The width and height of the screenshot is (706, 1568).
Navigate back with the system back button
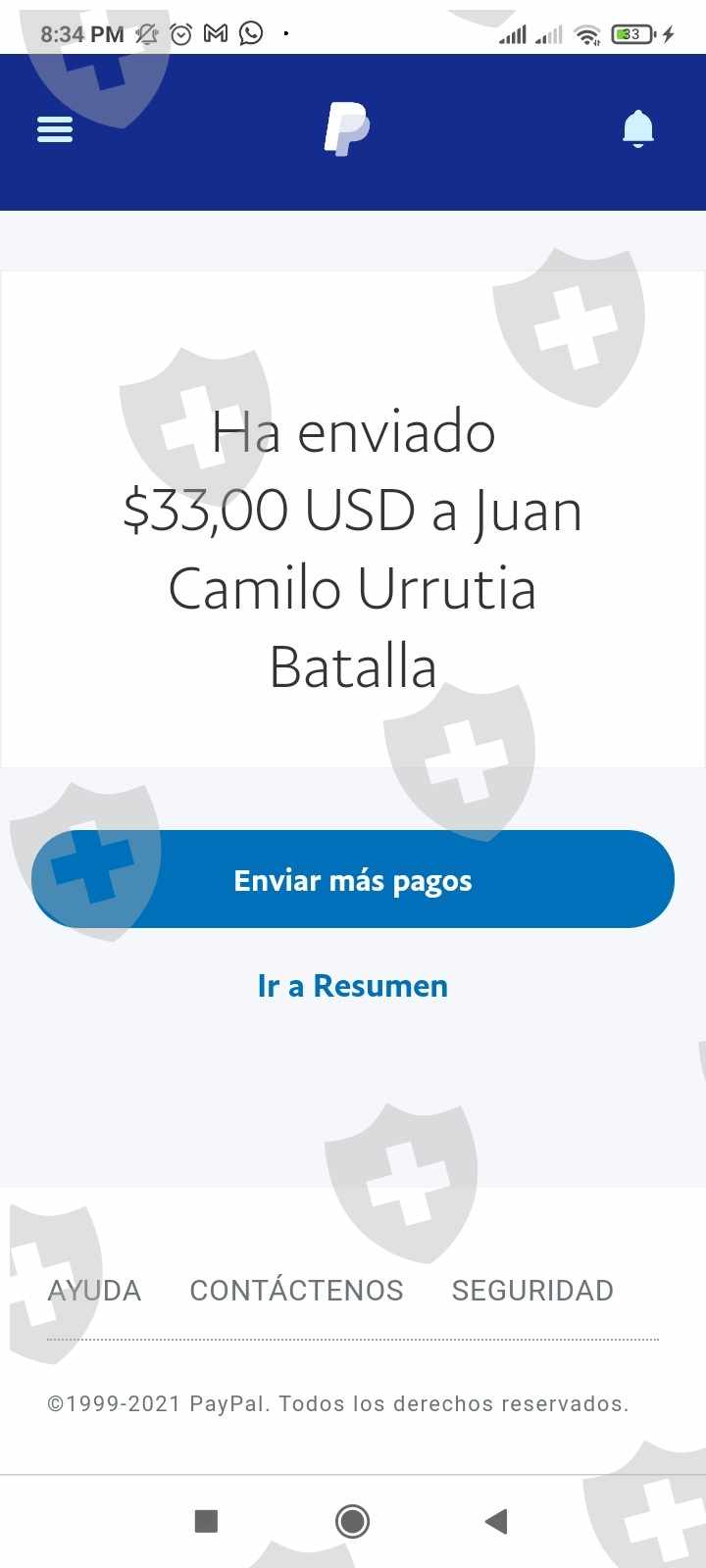tap(496, 1521)
